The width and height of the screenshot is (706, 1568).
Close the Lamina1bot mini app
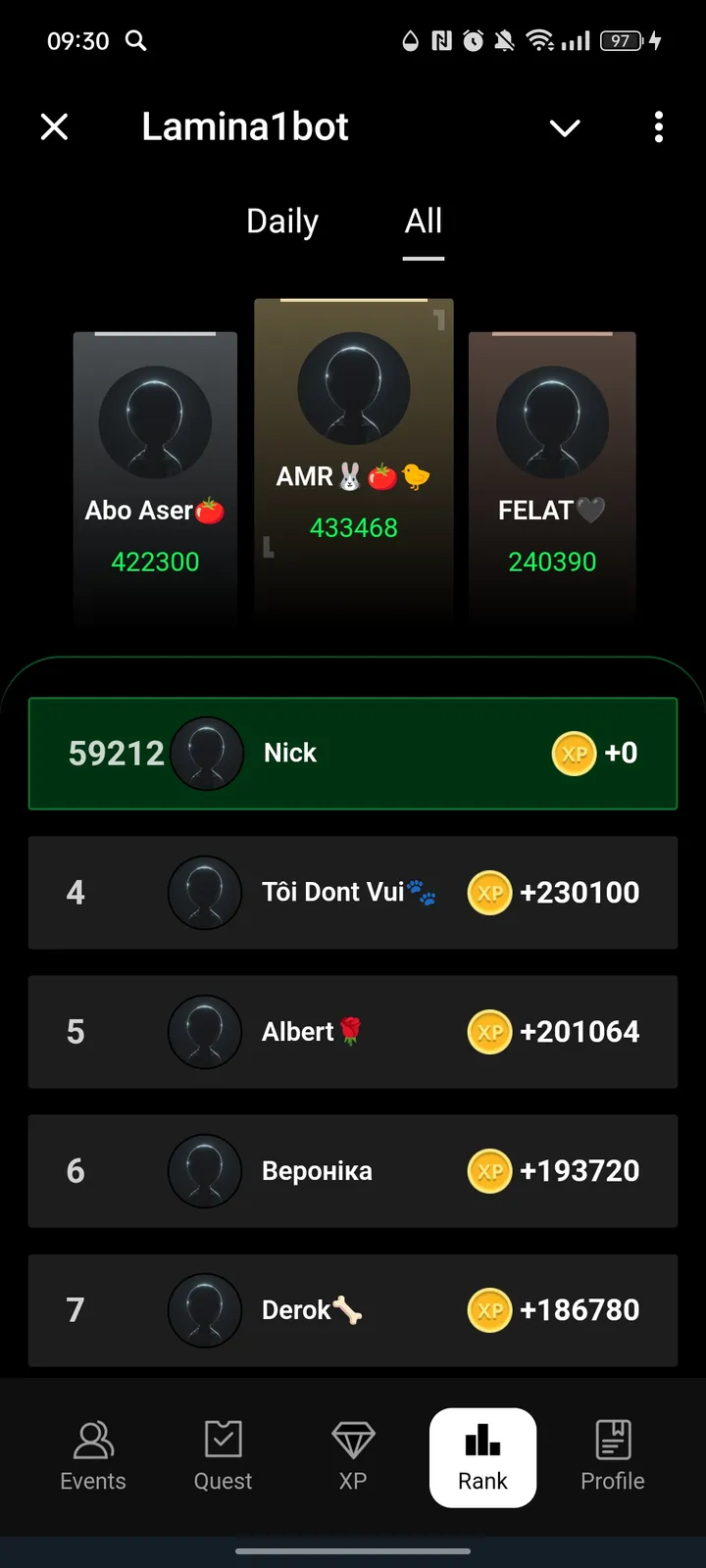pos(55,126)
